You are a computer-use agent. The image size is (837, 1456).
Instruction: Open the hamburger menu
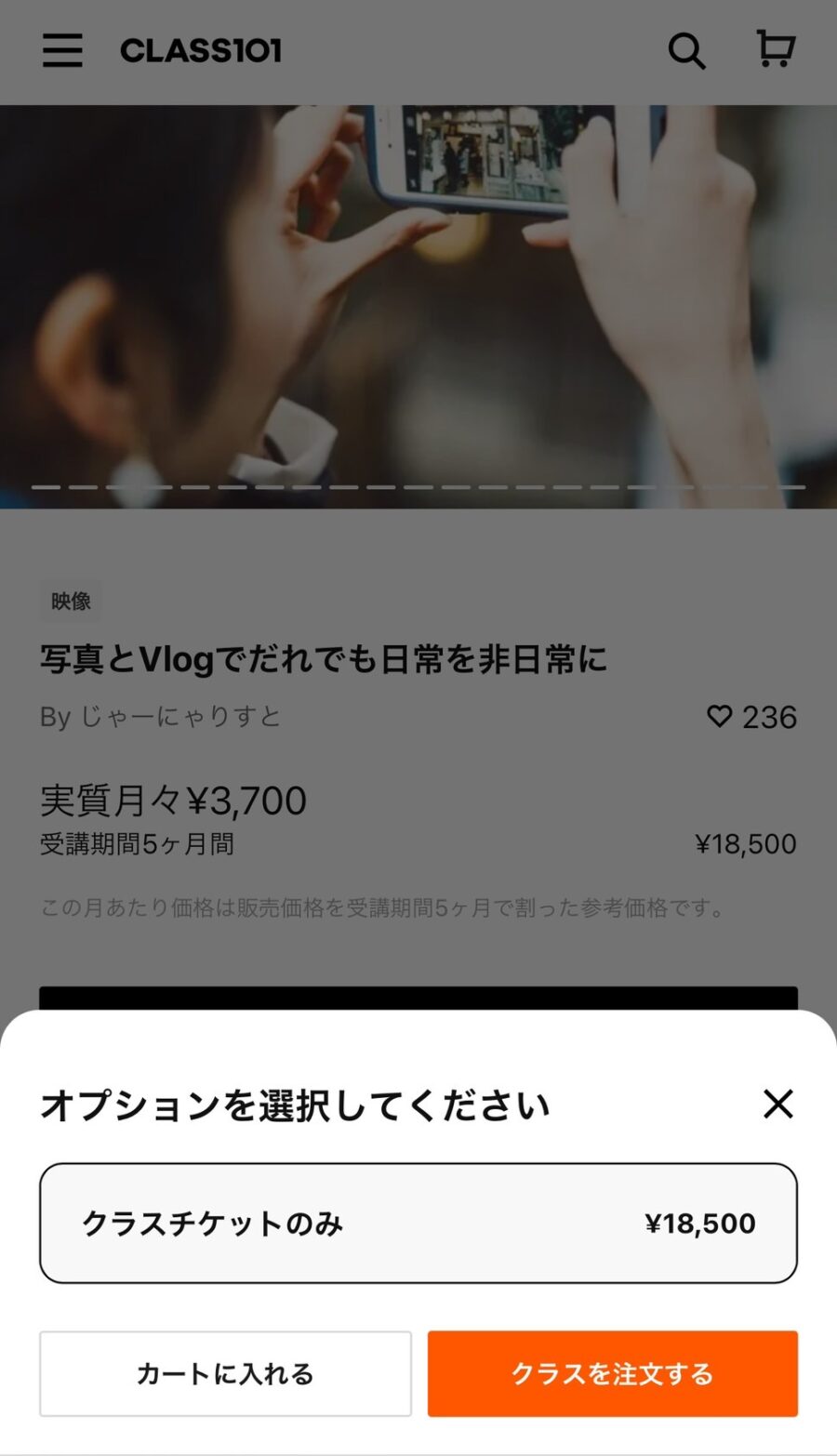tap(62, 50)
